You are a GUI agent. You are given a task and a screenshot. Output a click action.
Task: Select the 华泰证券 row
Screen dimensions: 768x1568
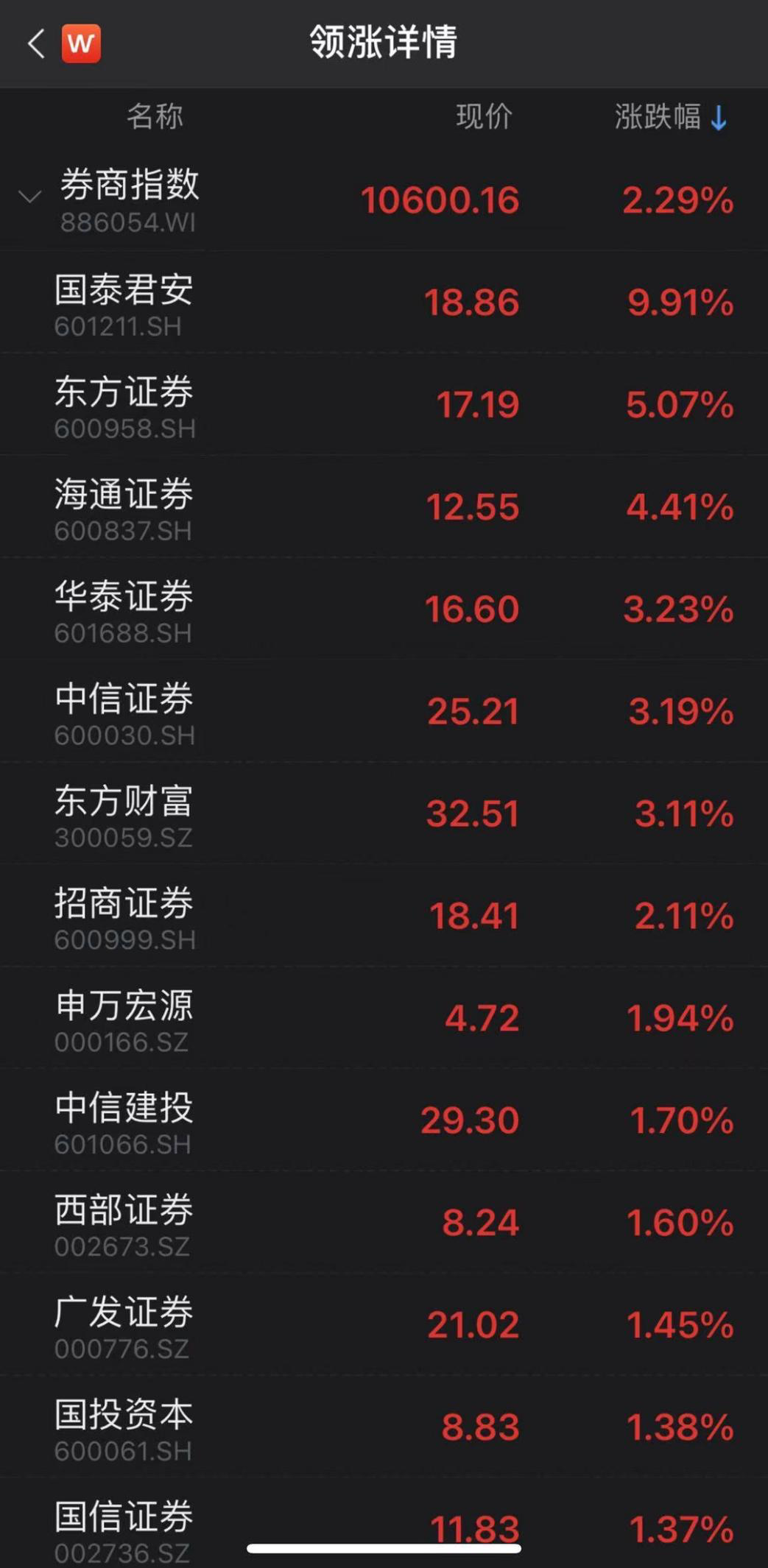(x=384, y=610)
